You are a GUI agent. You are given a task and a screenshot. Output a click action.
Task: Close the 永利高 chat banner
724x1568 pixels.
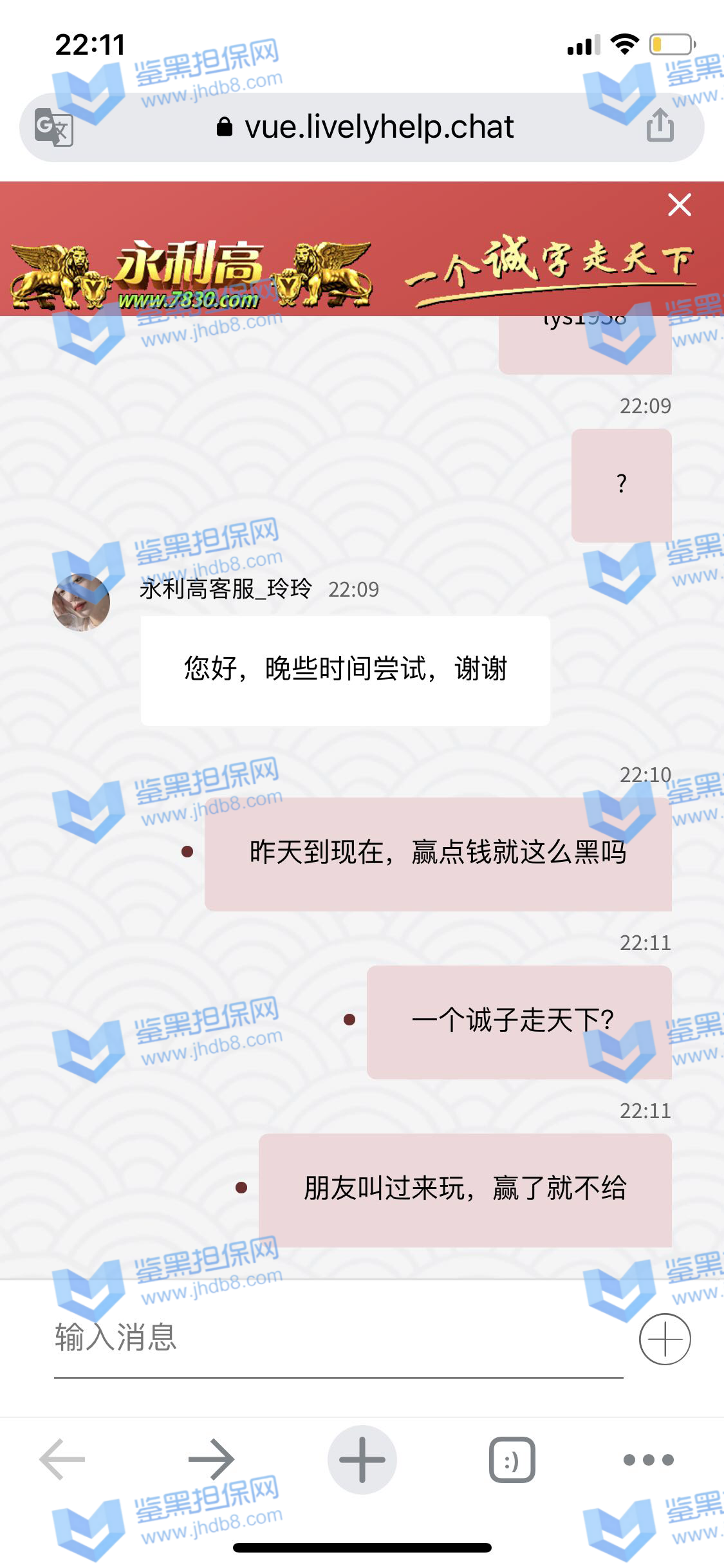679,205
